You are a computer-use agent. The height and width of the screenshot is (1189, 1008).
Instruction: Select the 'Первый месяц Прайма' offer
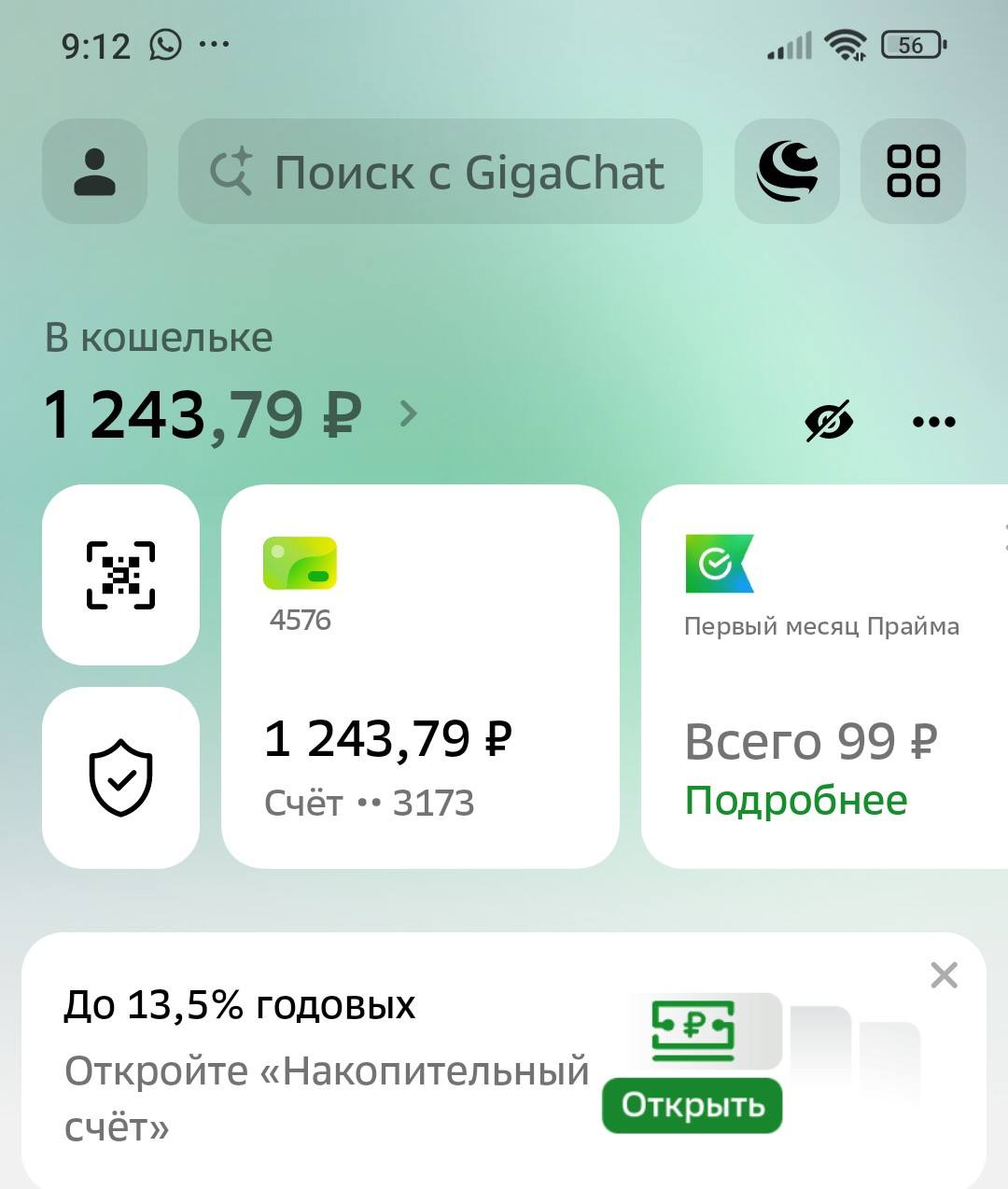coord(821,626)
